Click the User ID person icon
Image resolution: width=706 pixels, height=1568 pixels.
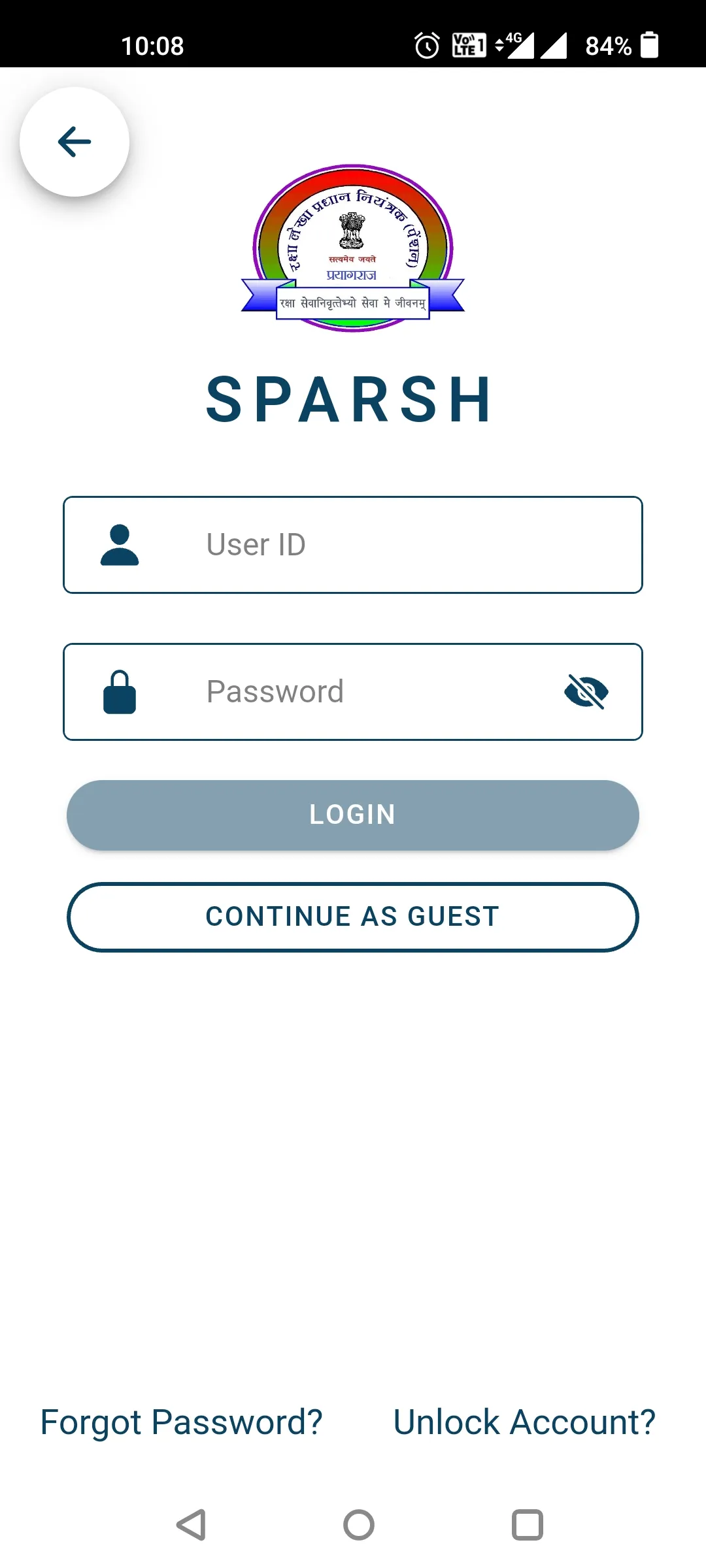click(x=120, y=545)
